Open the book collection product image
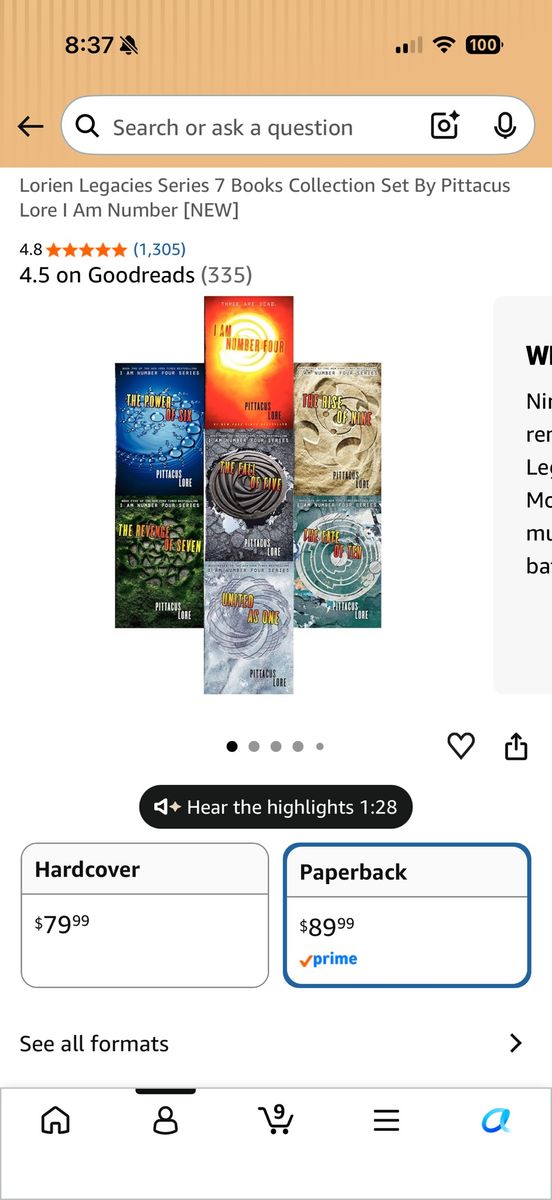Image resolution: width=552 pixels, height=1200 pixels. click(x=248, y=495)
